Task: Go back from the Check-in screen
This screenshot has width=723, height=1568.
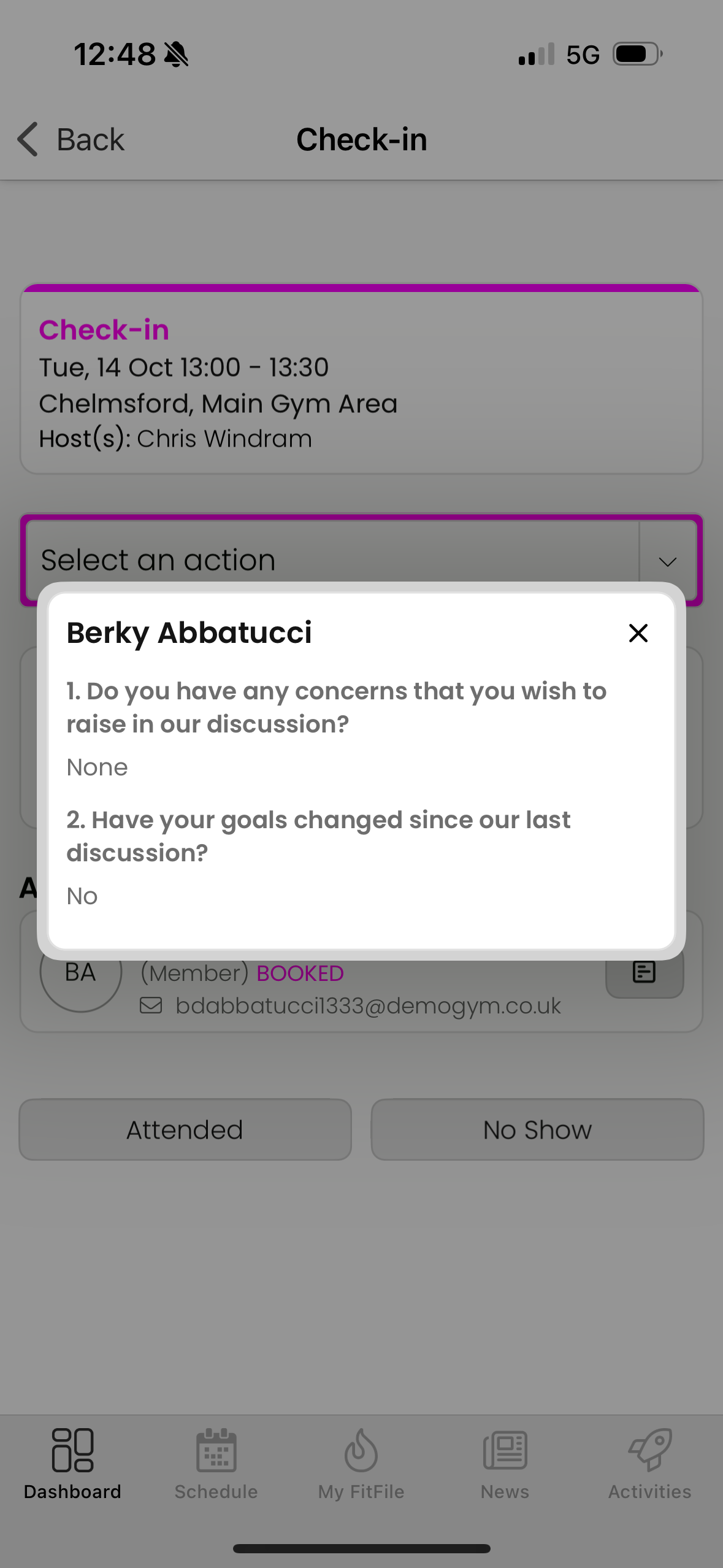Action: coord(71,139)
